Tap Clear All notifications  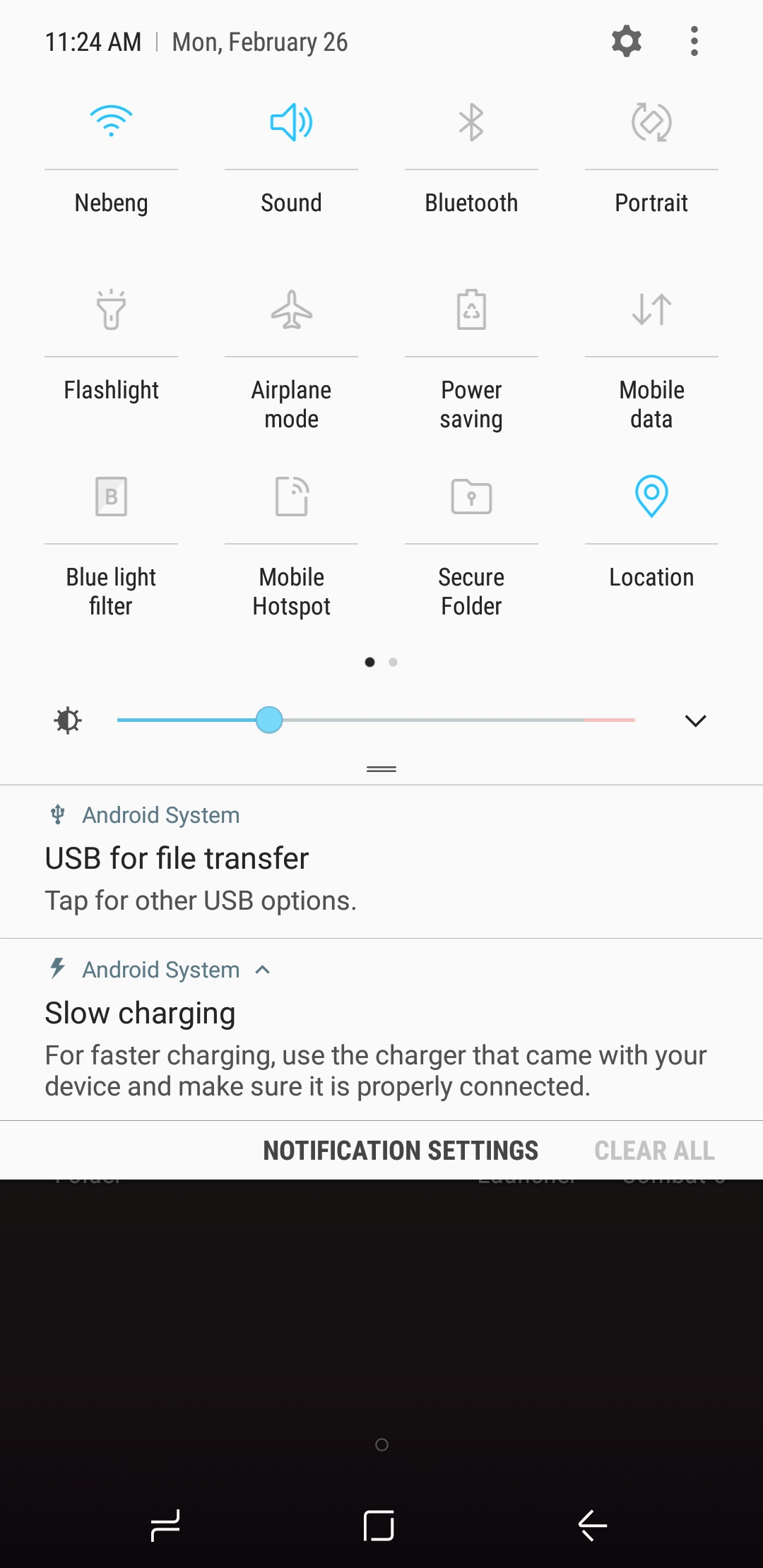click(654, 1151)
